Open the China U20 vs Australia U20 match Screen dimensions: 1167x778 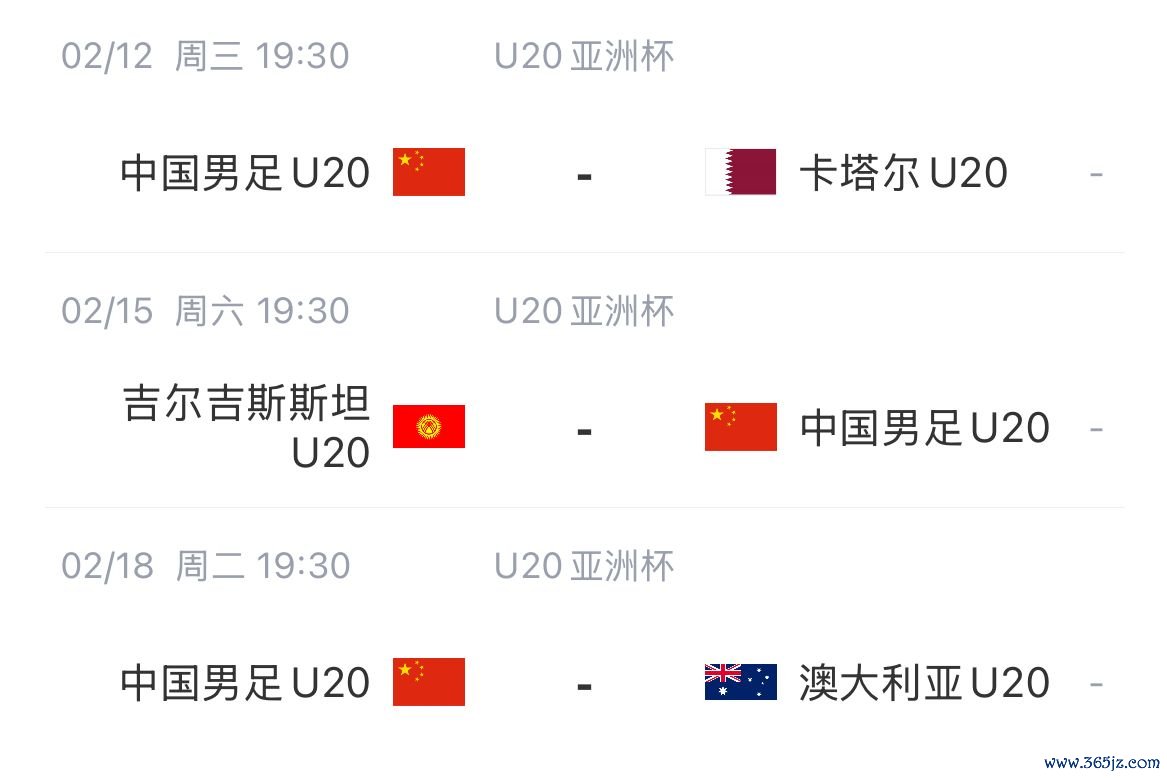584,684
